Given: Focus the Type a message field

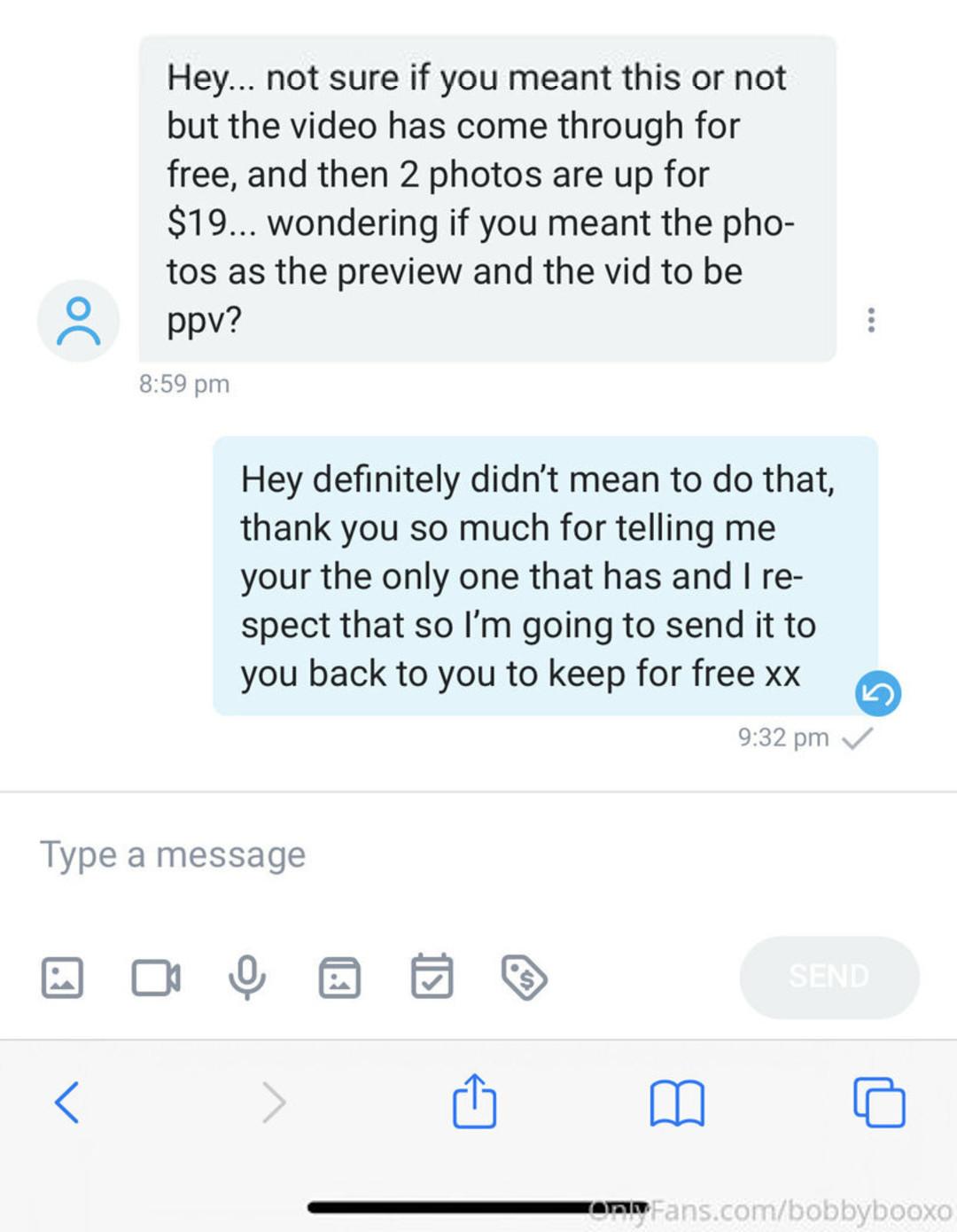Looking at the screenshot, I should click(354, 854).
